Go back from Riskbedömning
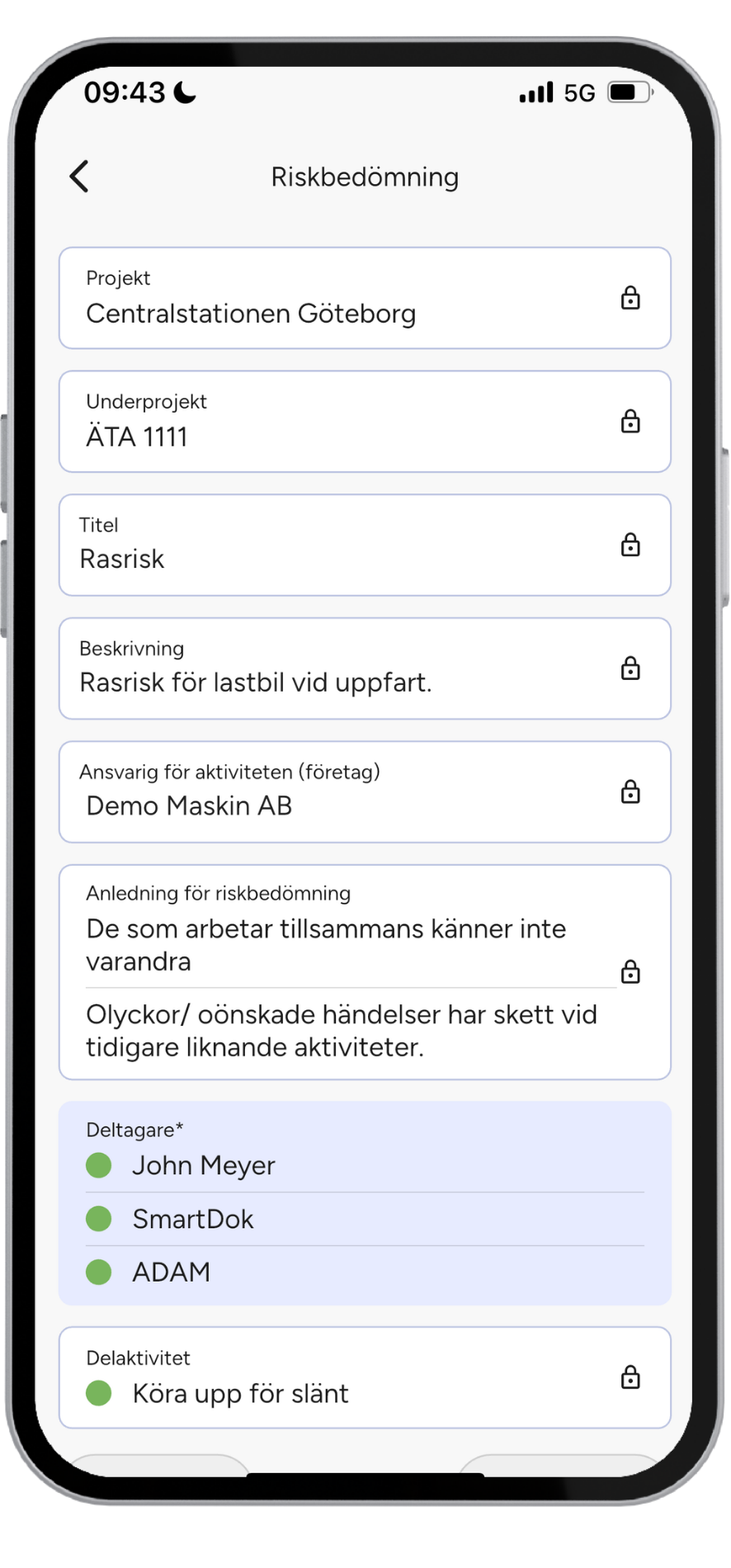Image resolution: width=731 pixels, height=1568 pixels. [79, 176]
